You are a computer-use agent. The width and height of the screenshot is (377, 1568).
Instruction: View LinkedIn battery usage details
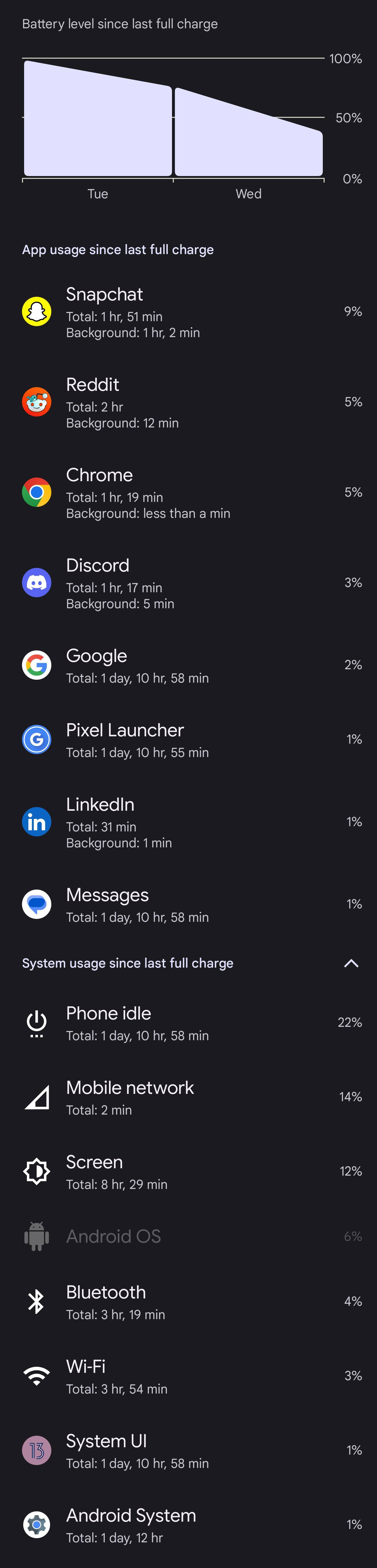pyautogui.click(x=188, y=822)
